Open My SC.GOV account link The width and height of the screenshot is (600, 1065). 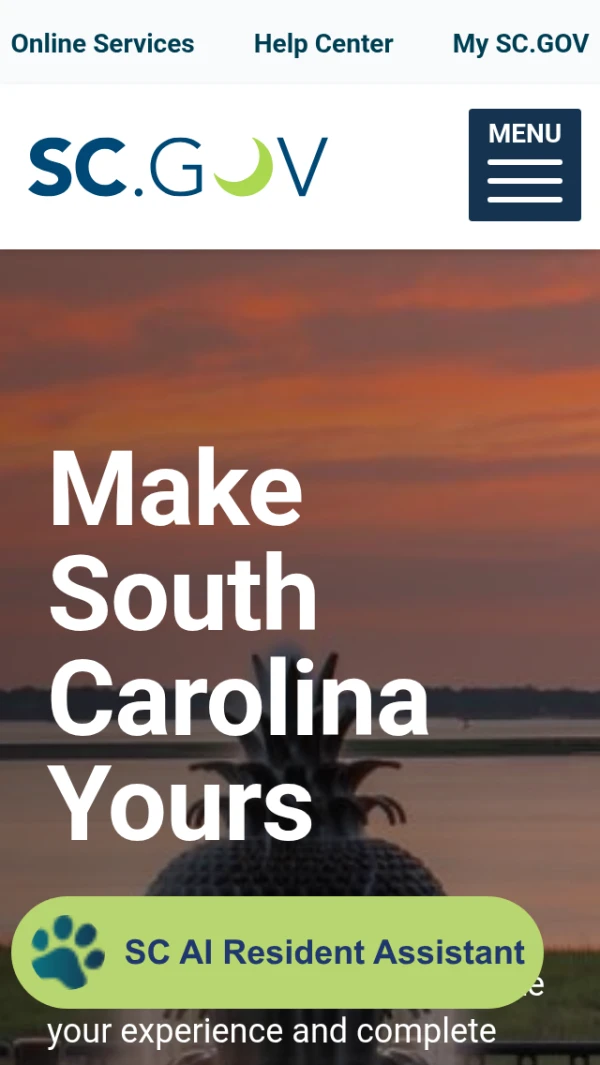(x=520, y=44)
